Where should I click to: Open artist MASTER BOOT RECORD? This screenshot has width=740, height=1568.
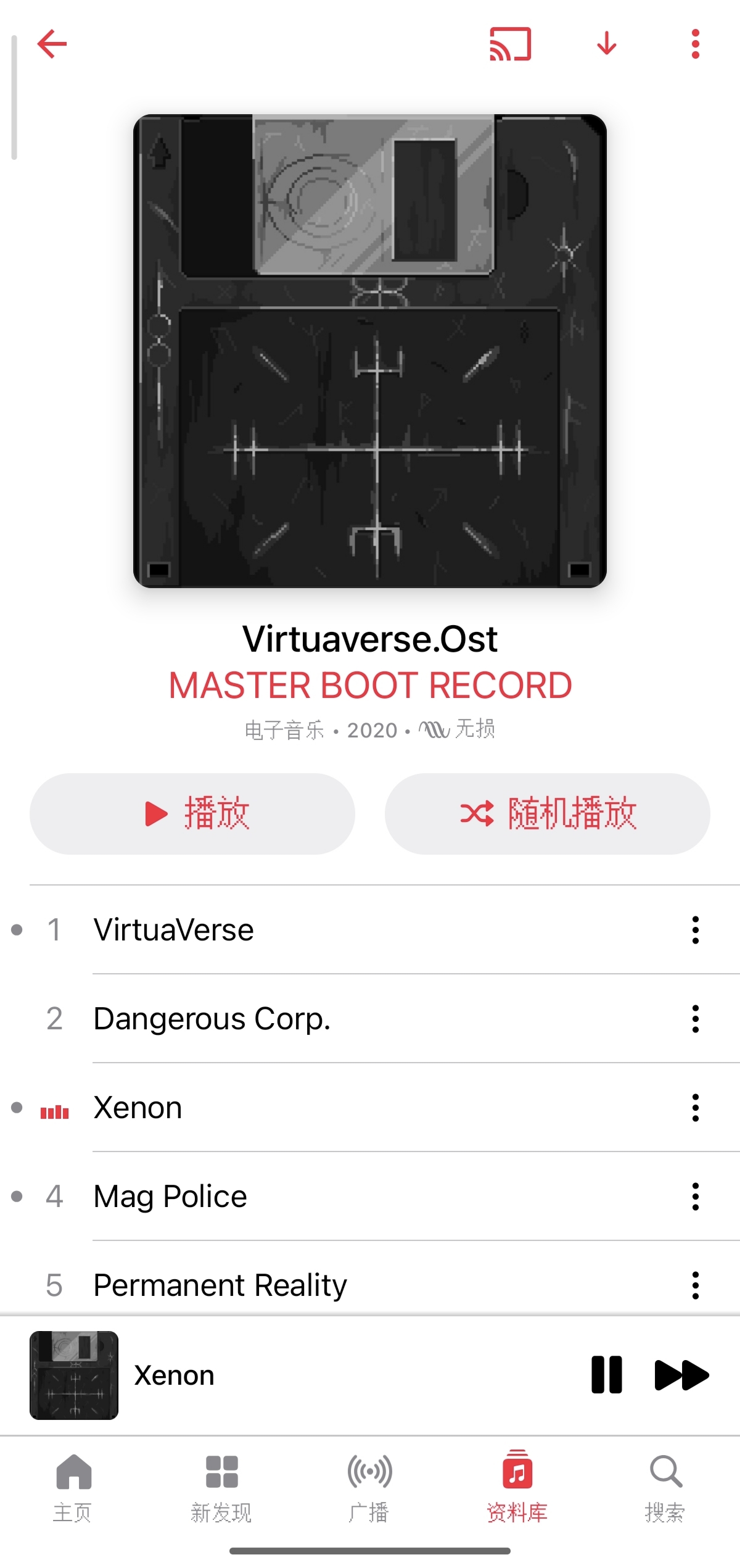pos(370,686)
